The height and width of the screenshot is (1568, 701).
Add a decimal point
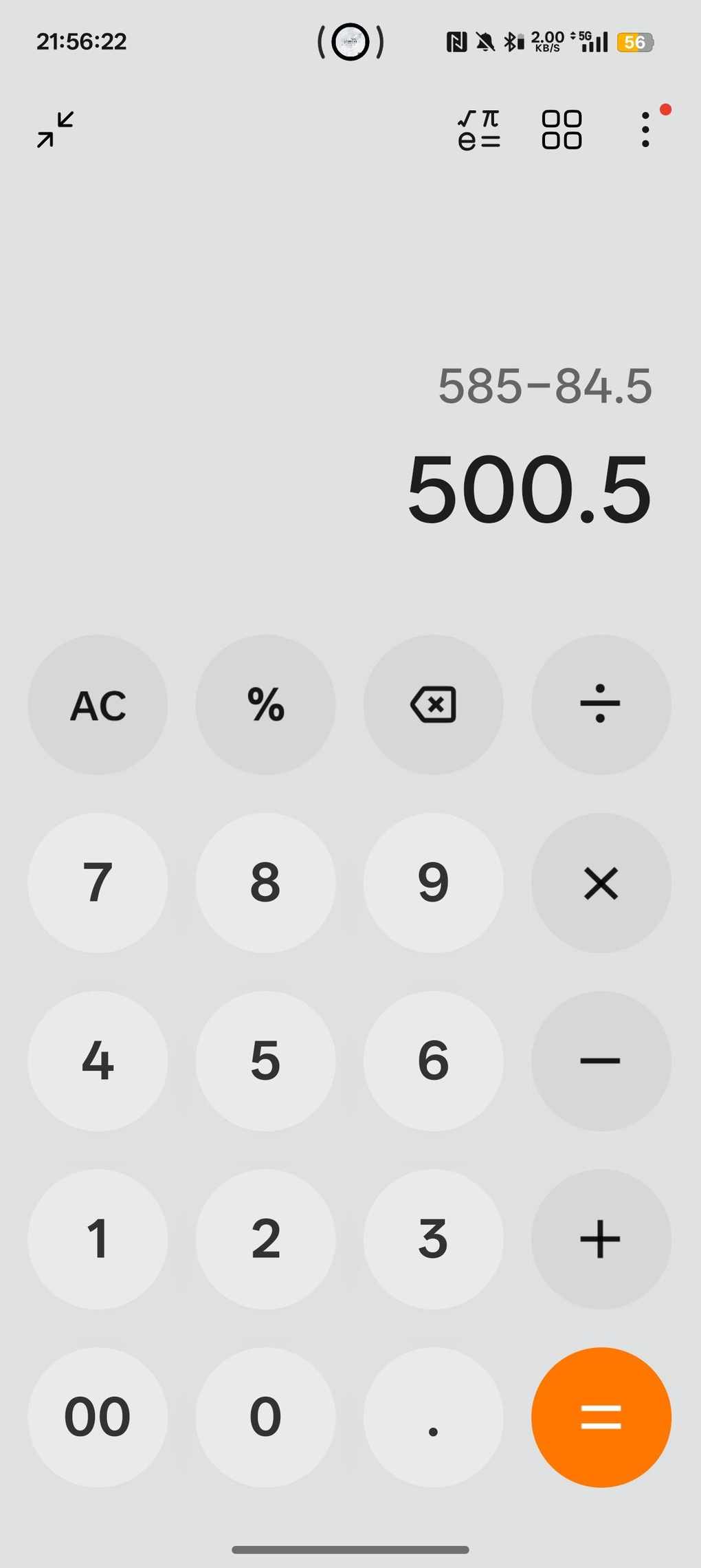[x=434, y=1417]
